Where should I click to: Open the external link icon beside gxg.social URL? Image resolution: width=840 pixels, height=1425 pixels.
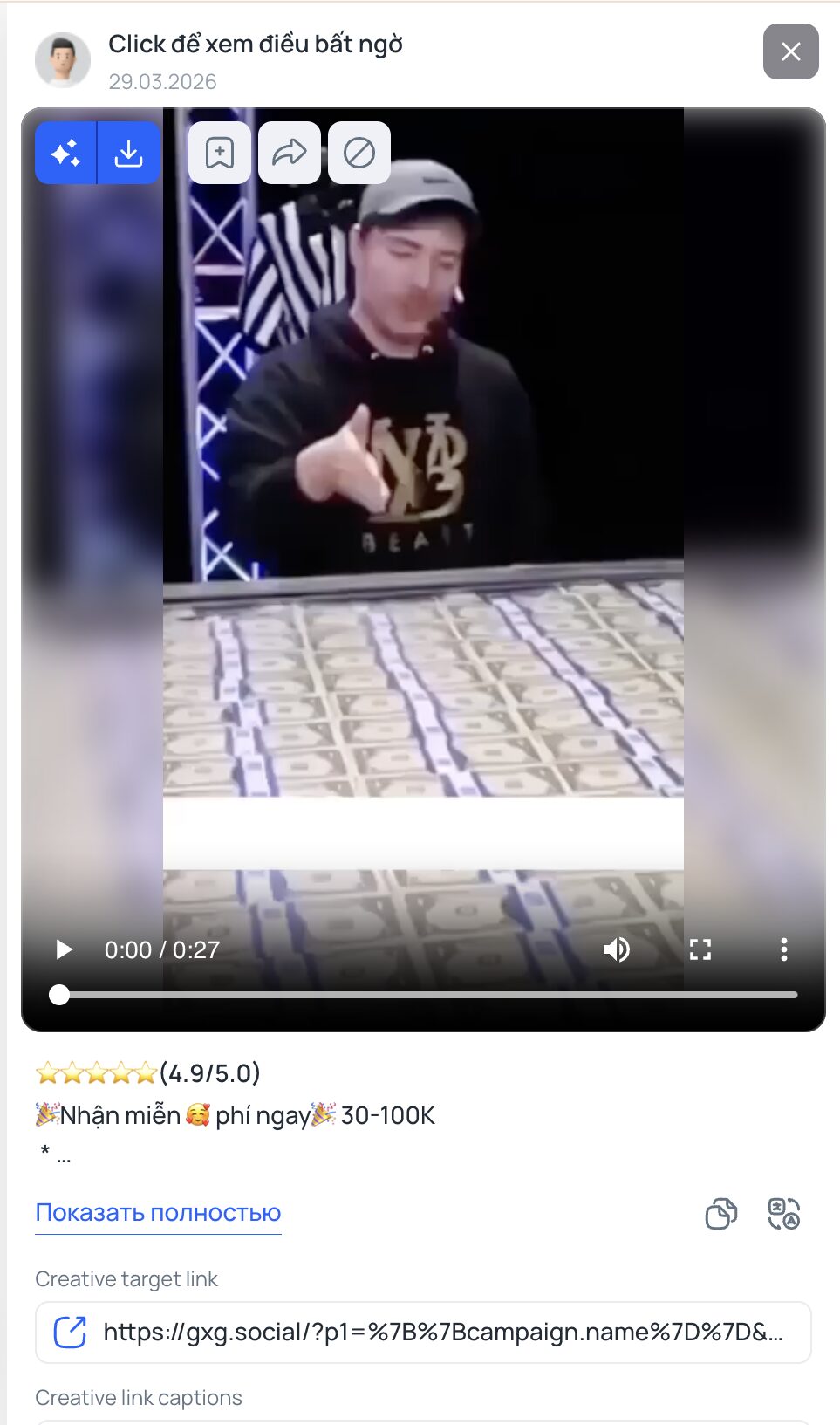coord(69,1333)
